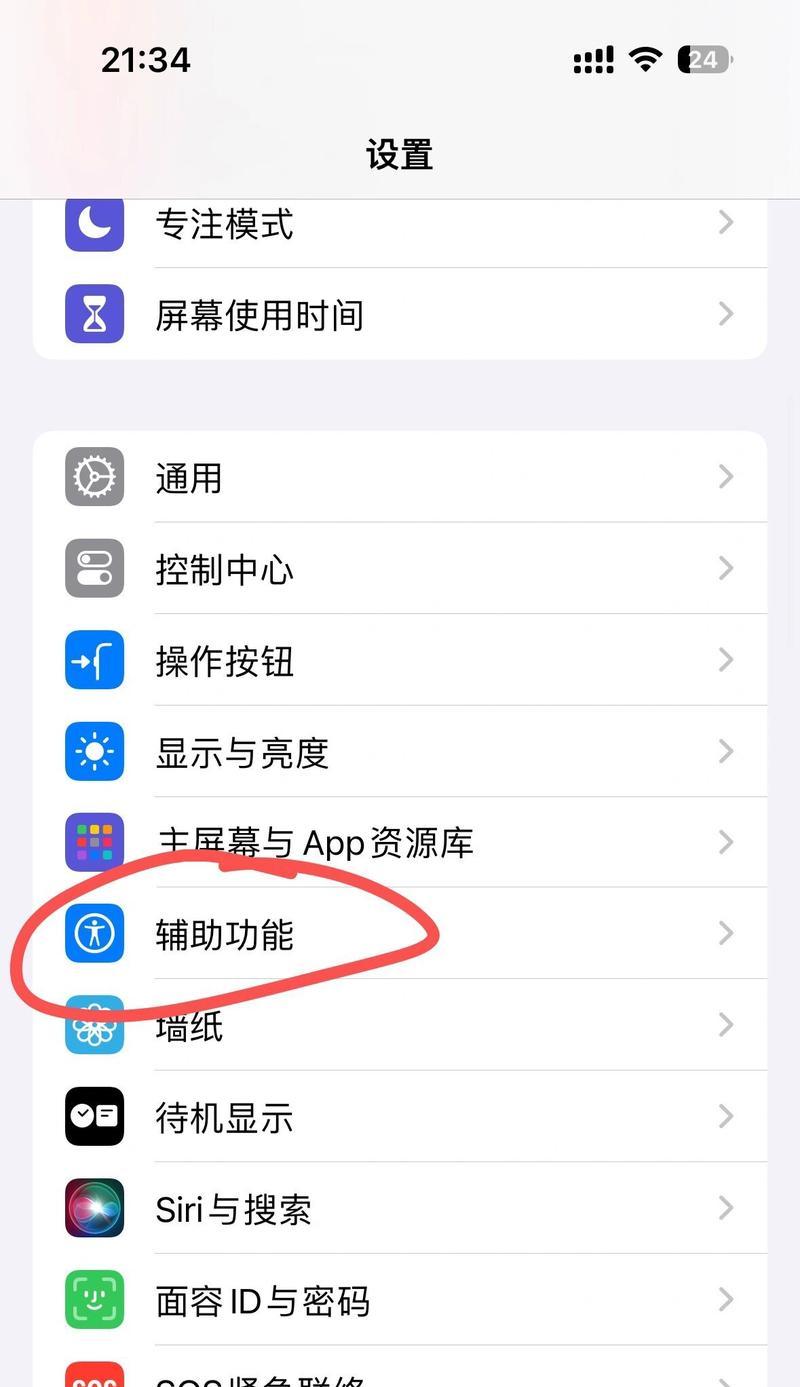Go to Siri与搜索
800x1387 pixels.
[400, 1208]
